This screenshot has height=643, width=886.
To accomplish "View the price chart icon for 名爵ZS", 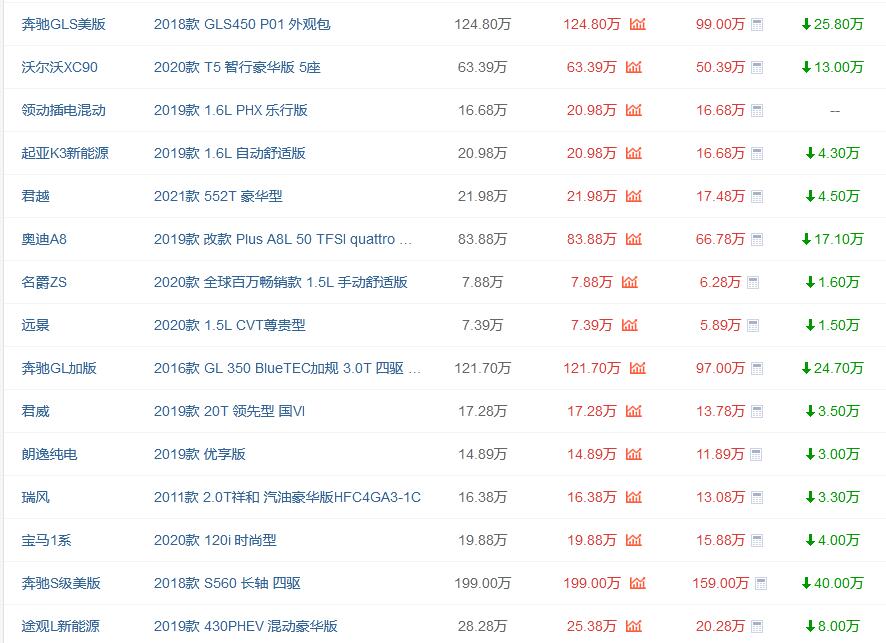I will click(629, 282).
